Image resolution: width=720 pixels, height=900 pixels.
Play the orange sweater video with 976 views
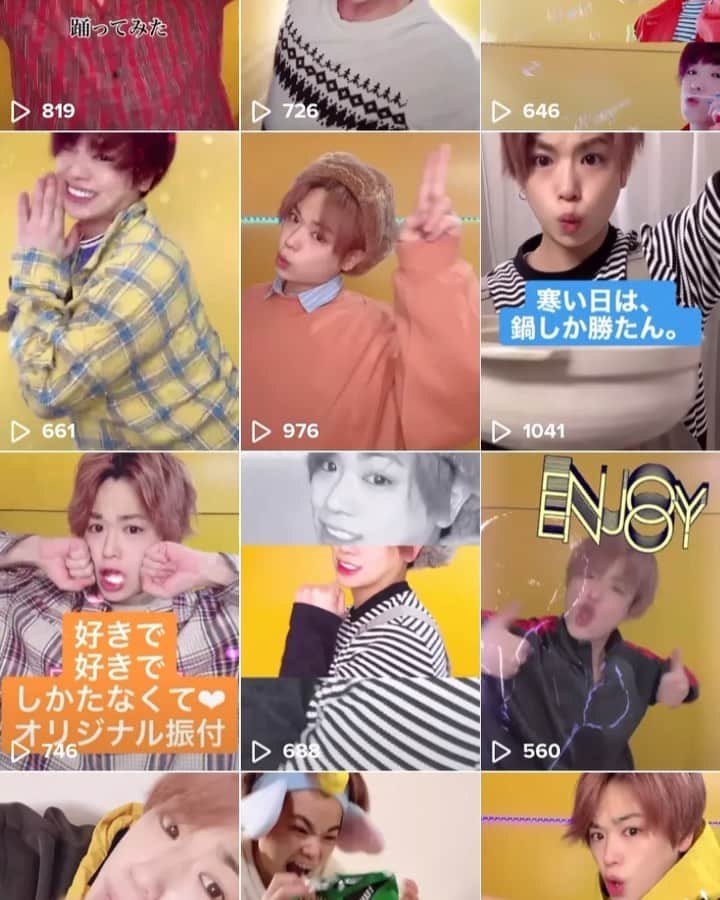click(360, 290)
